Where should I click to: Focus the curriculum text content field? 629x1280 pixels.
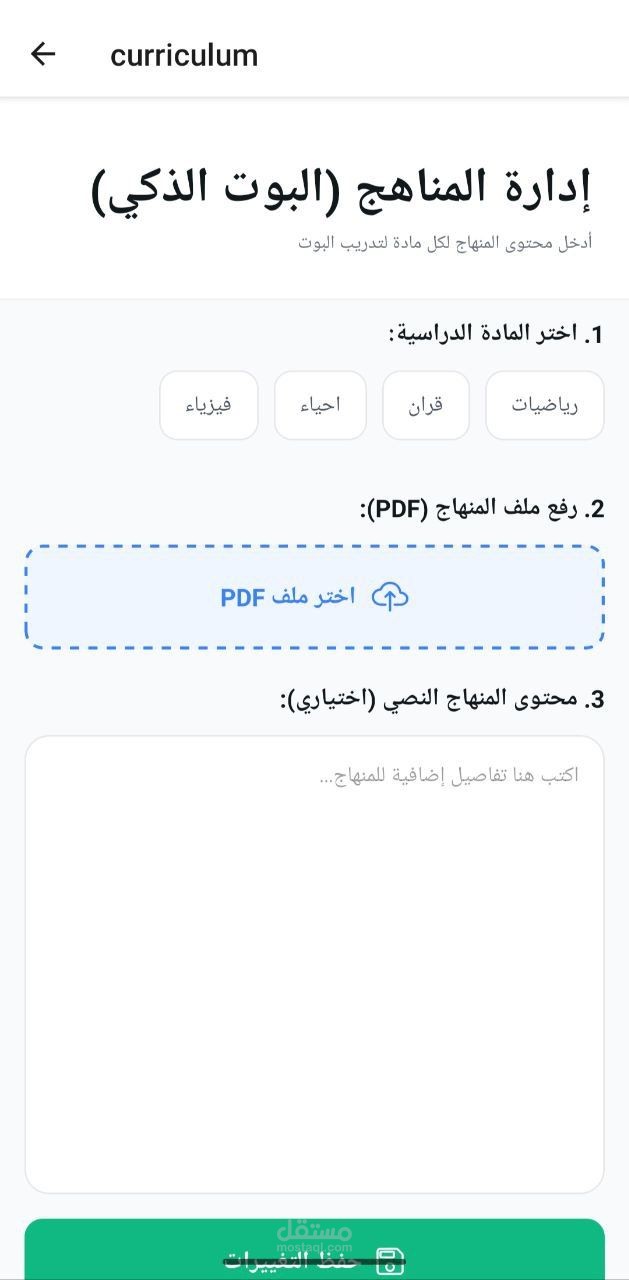pos(315,965)
